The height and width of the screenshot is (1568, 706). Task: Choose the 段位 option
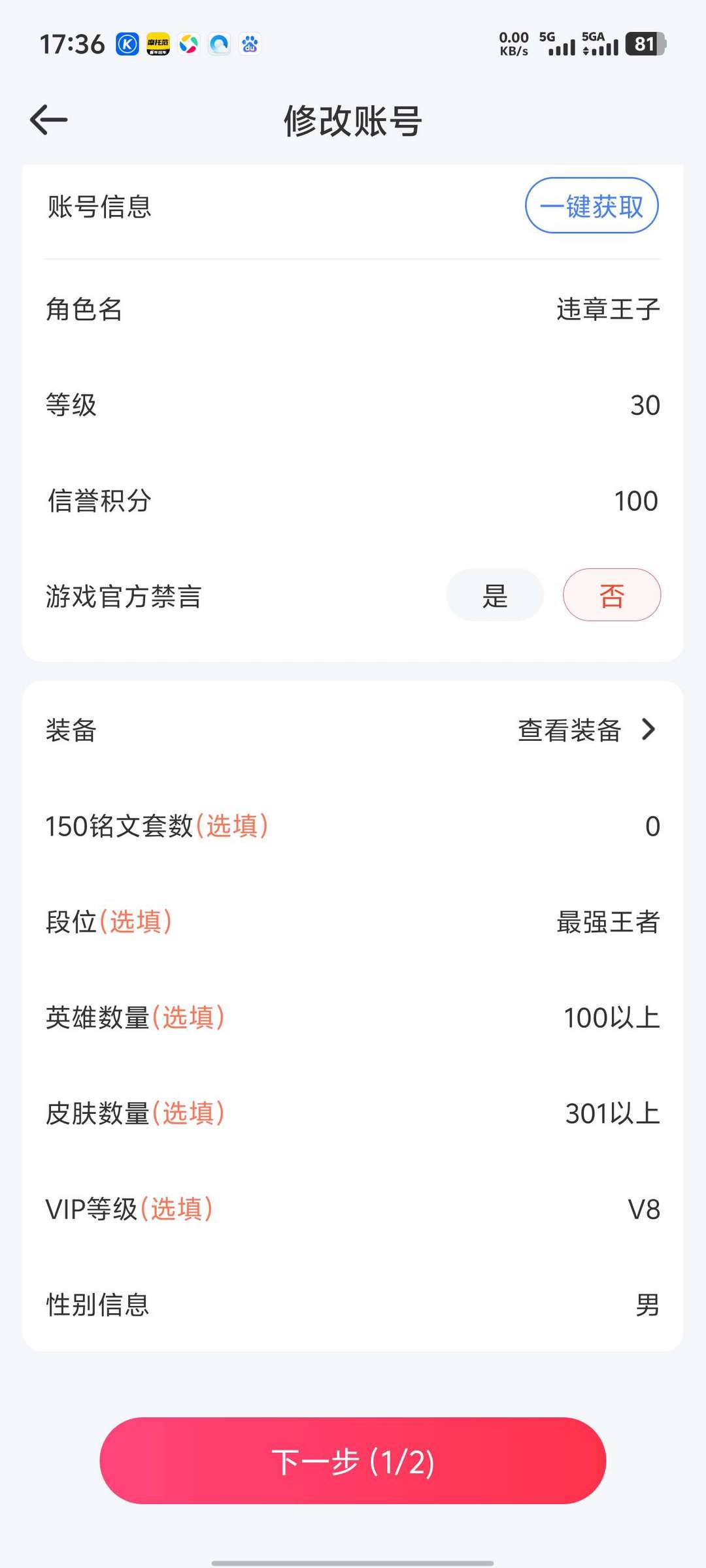point(353,922)
